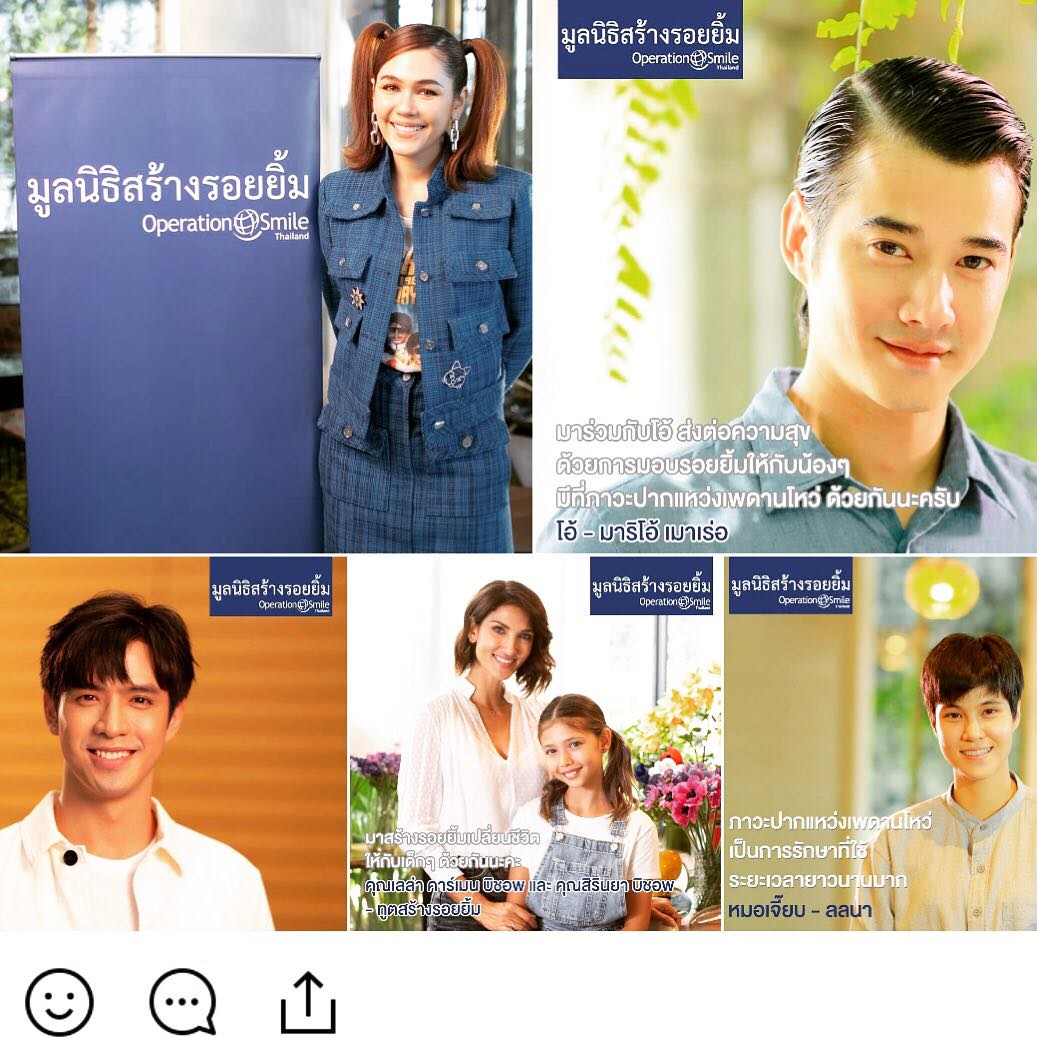
Task: Share this post
Action: click(x=308, y=1002)
